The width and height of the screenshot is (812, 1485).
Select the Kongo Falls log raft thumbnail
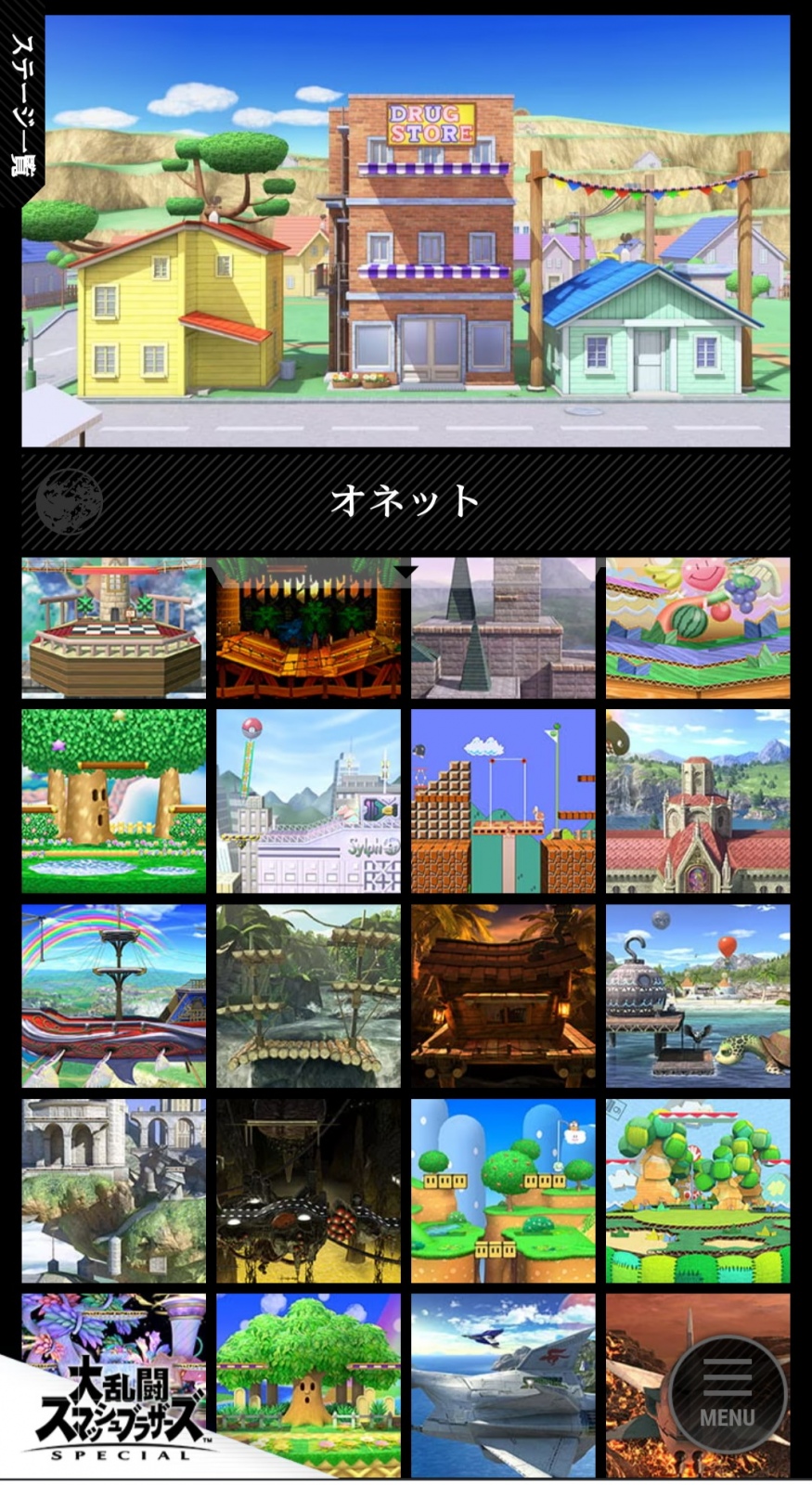pyautogui.click(x=309, y=997)
